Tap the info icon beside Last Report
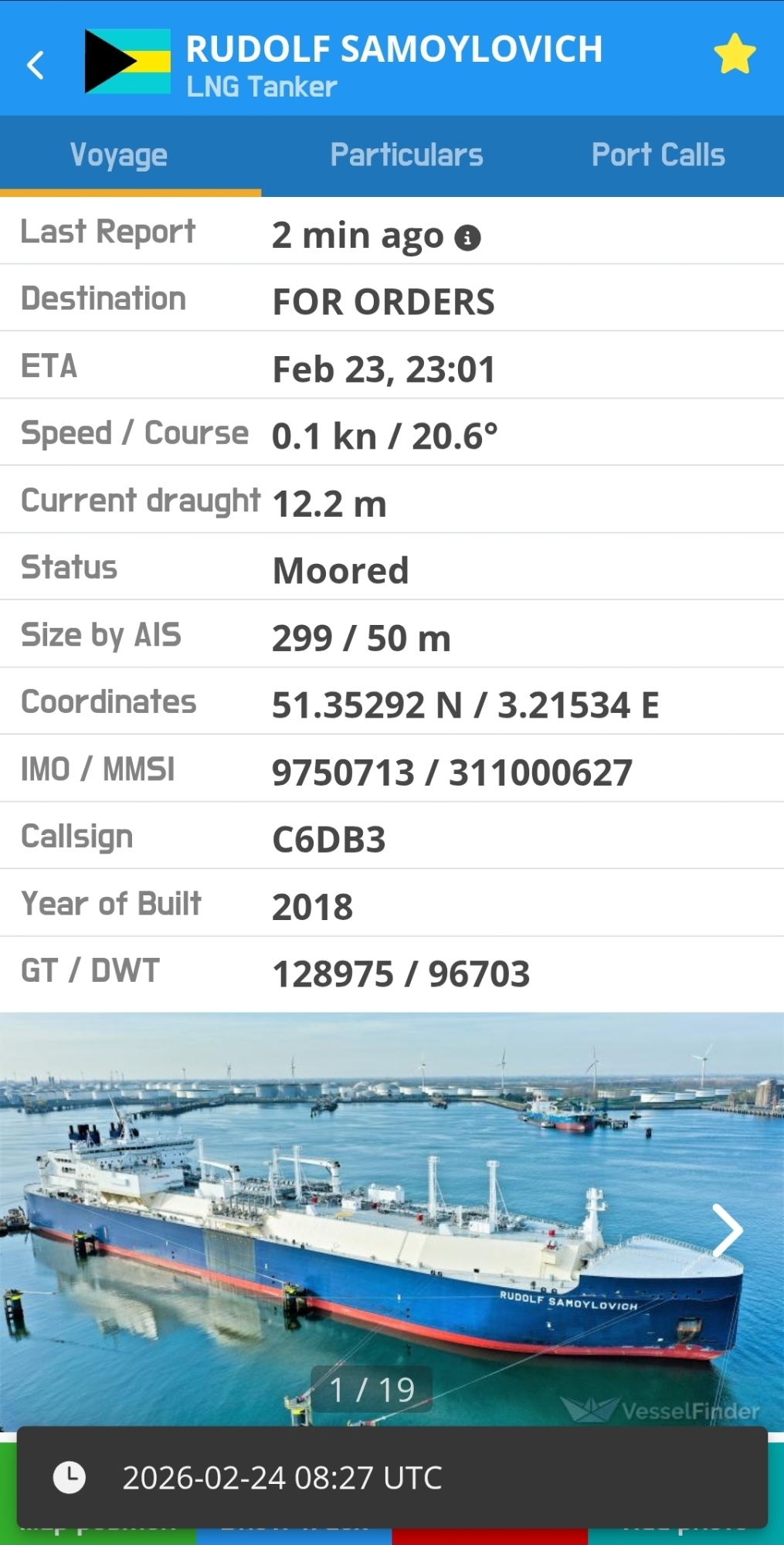This screenshot has height=1545, width=784. (467, 238)
